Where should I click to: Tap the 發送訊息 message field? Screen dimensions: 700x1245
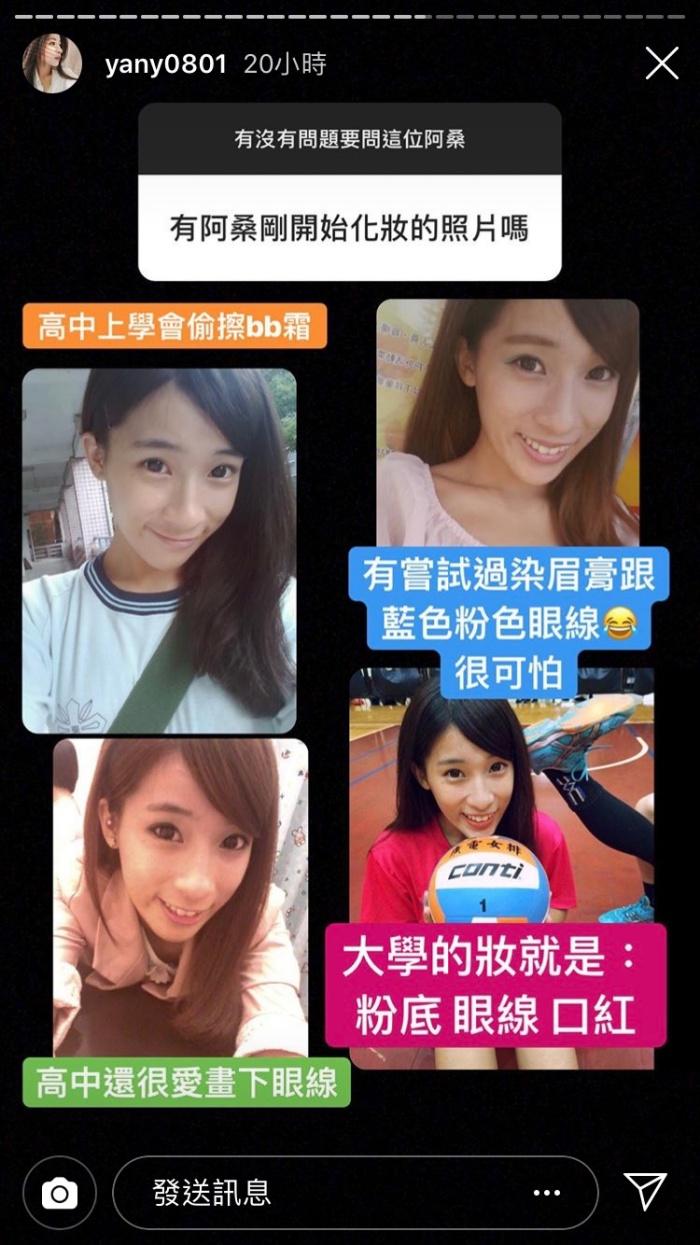click(330, 1192)
